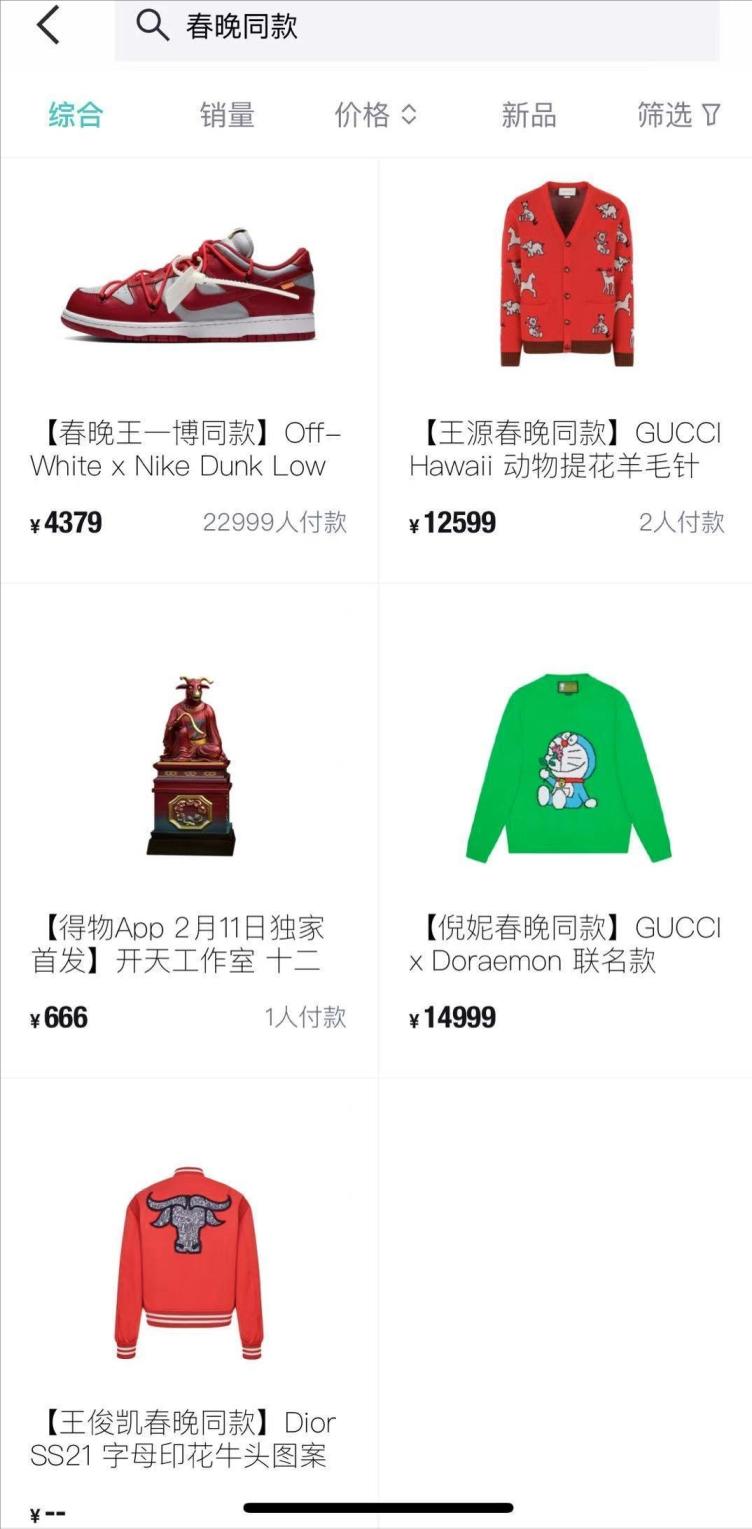
Task: Open the 倪妮春晚同款 GUCCI product listing
Action: tap(566, 944)
